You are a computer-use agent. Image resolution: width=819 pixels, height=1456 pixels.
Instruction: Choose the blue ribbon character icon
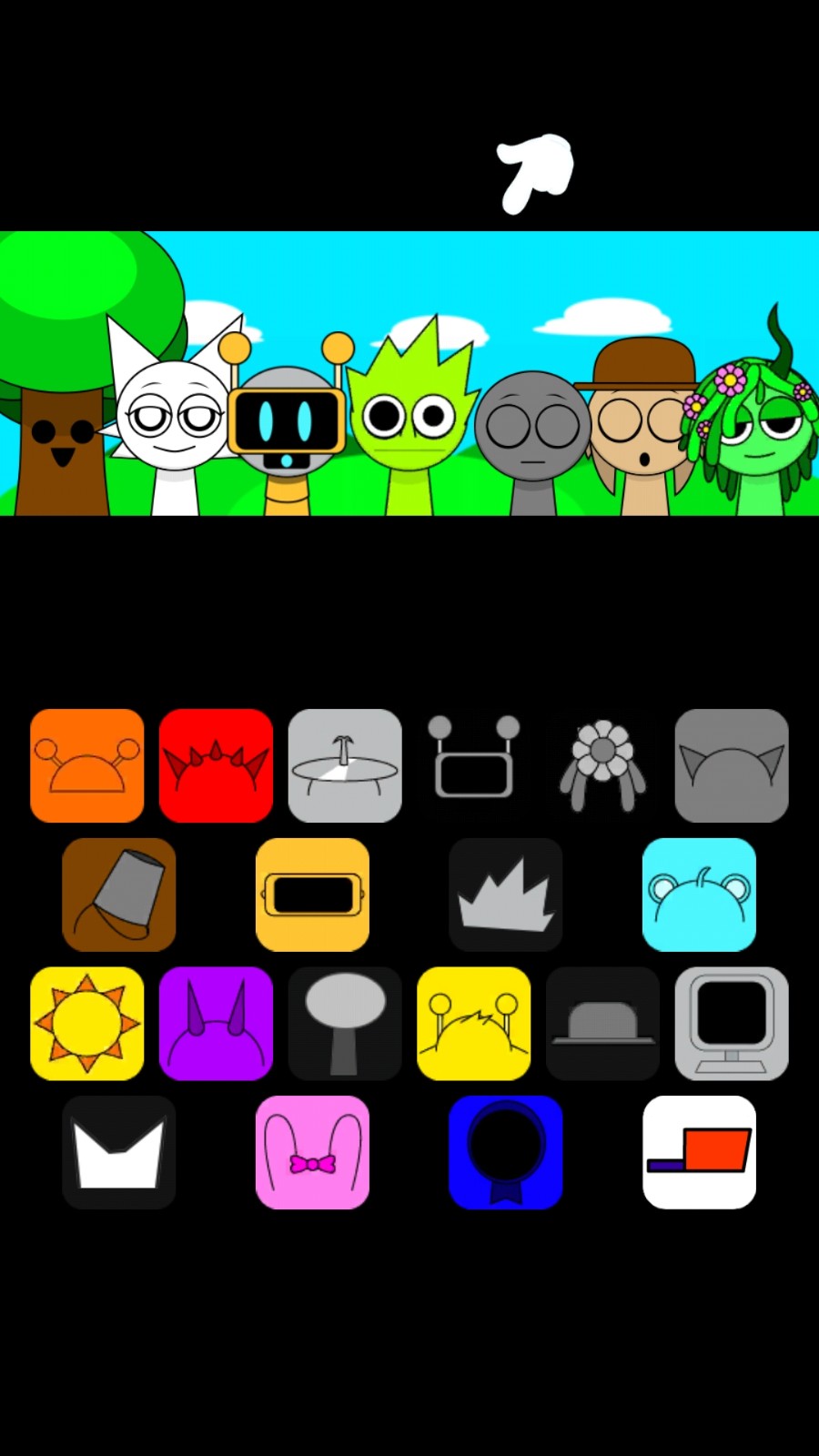506,1152
